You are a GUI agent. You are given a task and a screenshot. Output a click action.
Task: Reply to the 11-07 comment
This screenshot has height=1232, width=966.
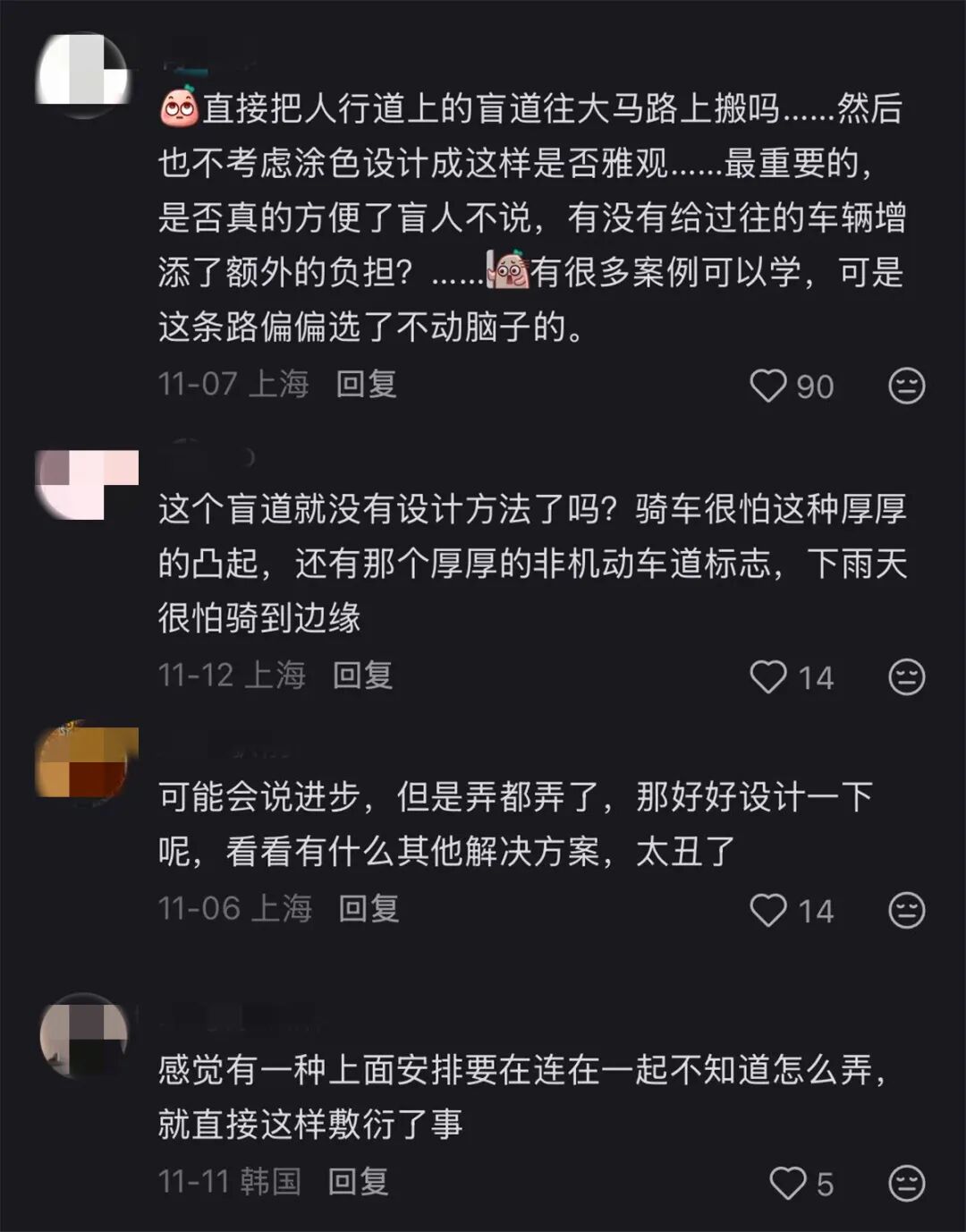(366, 385)
